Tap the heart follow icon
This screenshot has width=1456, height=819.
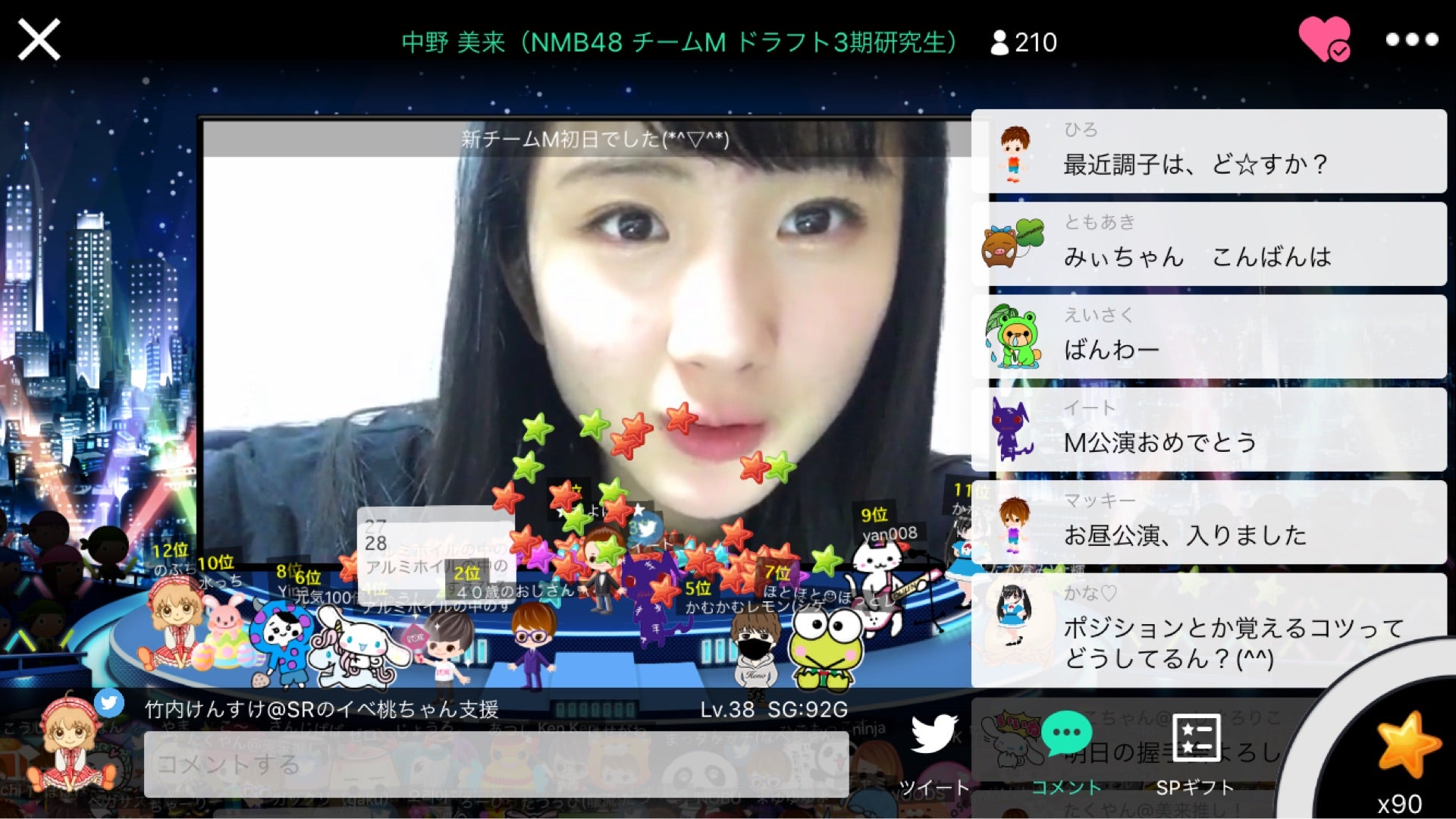(1323, 39)
